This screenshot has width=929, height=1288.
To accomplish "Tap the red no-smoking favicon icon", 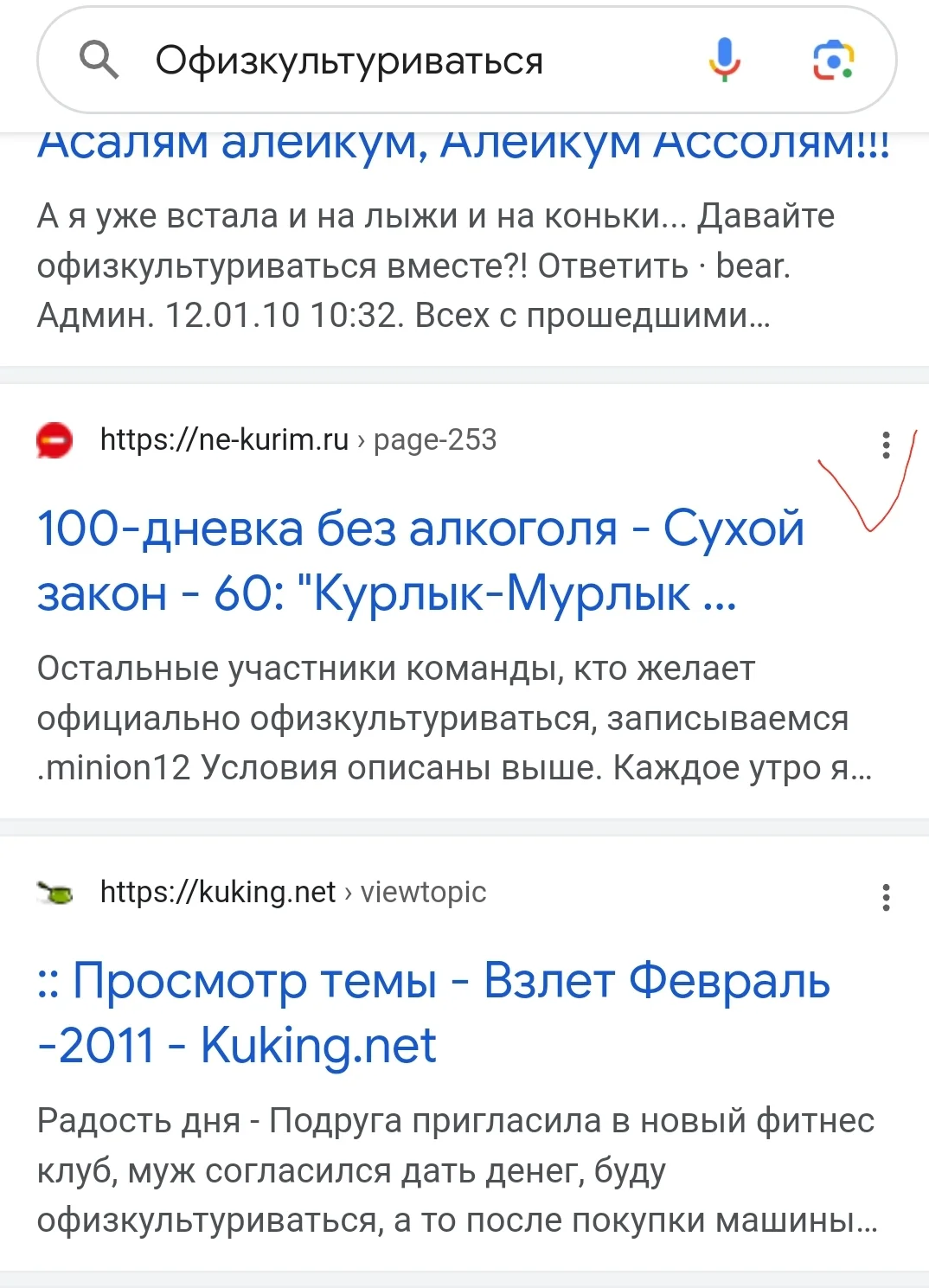I will [55, 439].
